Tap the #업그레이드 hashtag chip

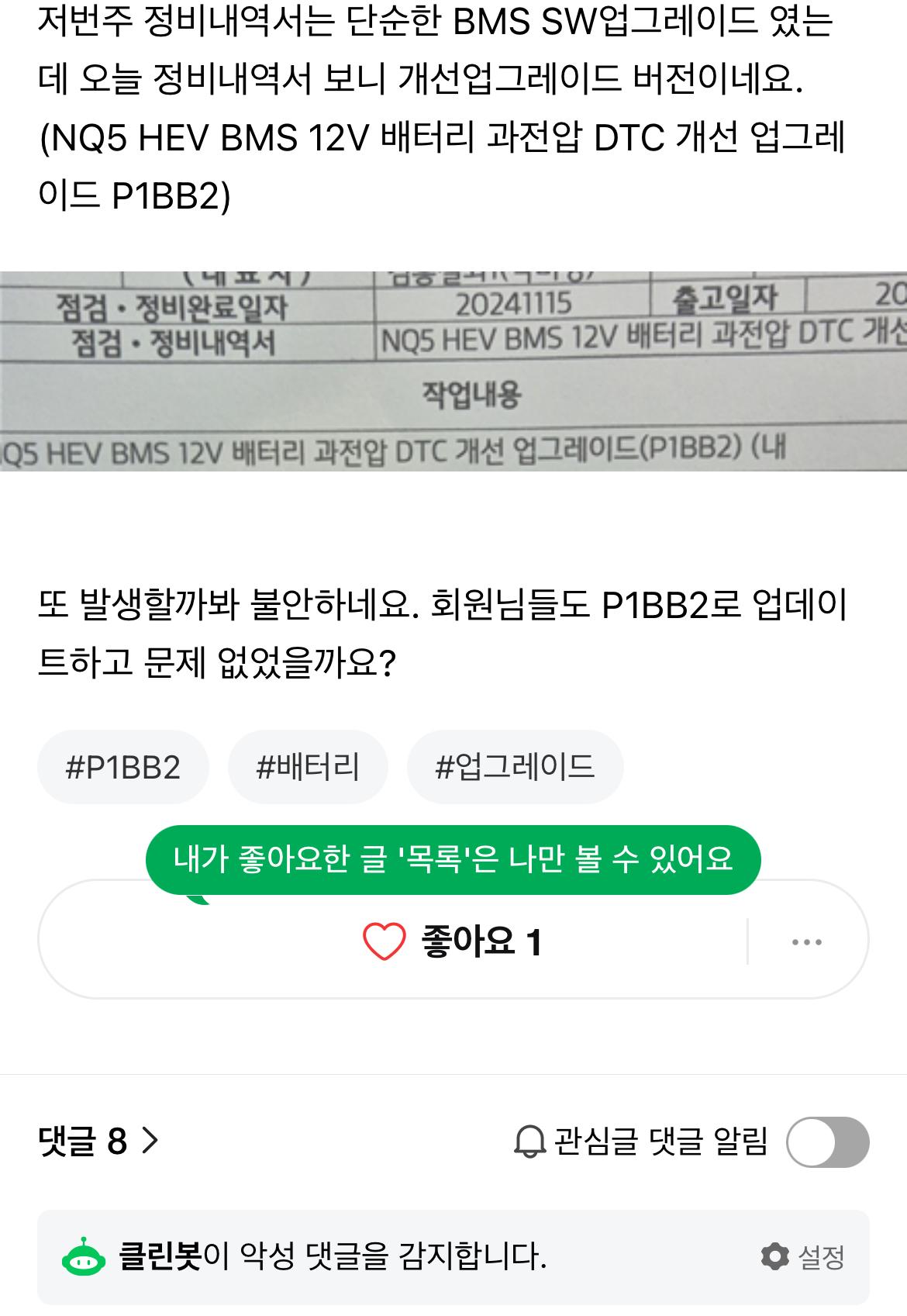click(x=515, y=767)
